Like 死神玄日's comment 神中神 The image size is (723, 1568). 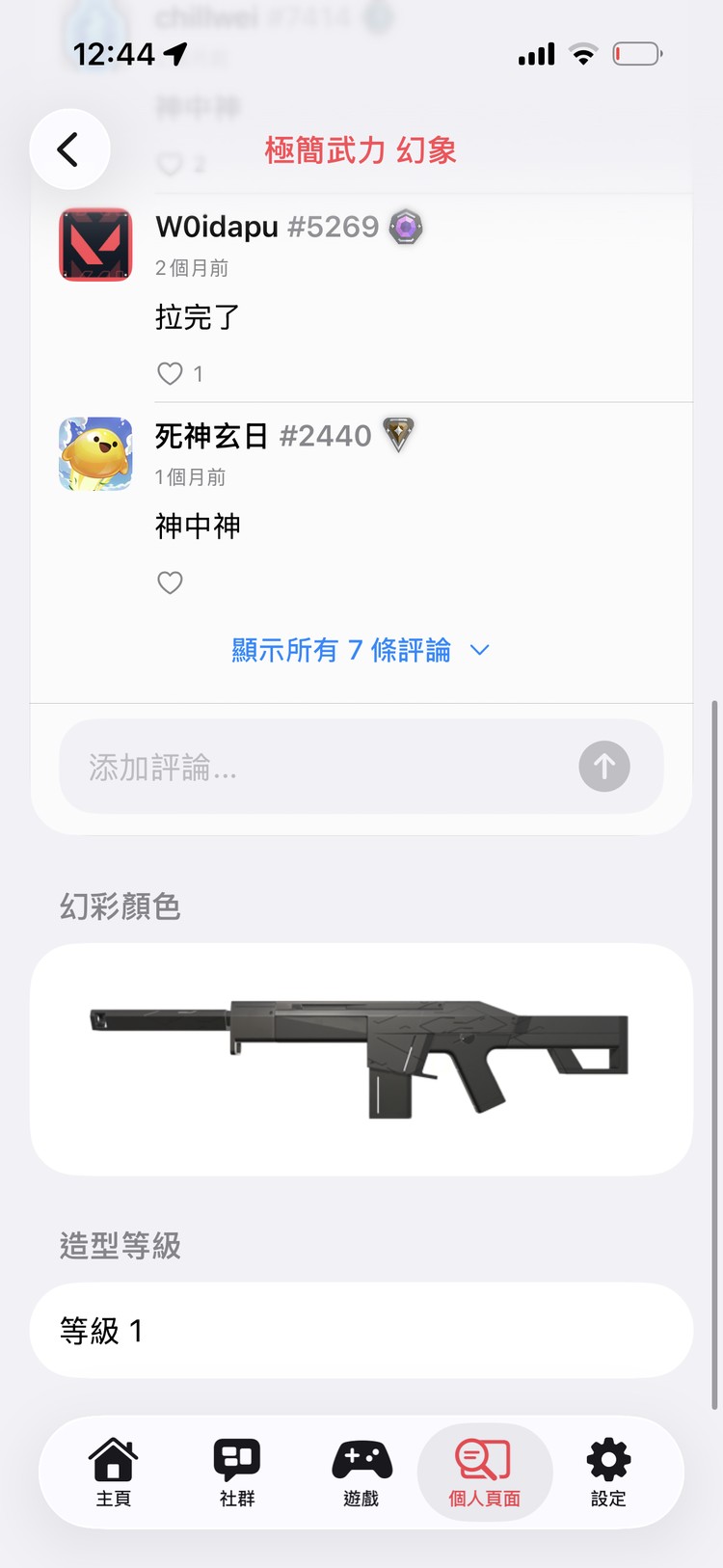click(x=171, y=582)
